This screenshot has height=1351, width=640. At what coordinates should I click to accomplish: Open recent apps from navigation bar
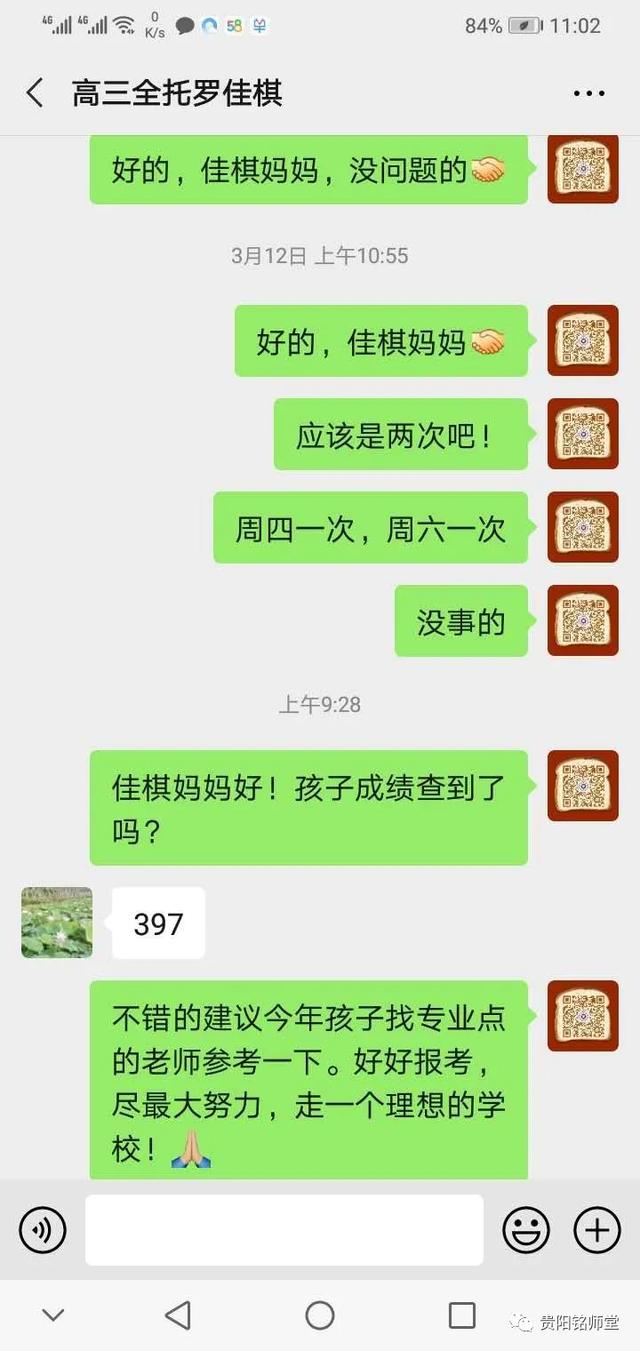[462, 1315]
